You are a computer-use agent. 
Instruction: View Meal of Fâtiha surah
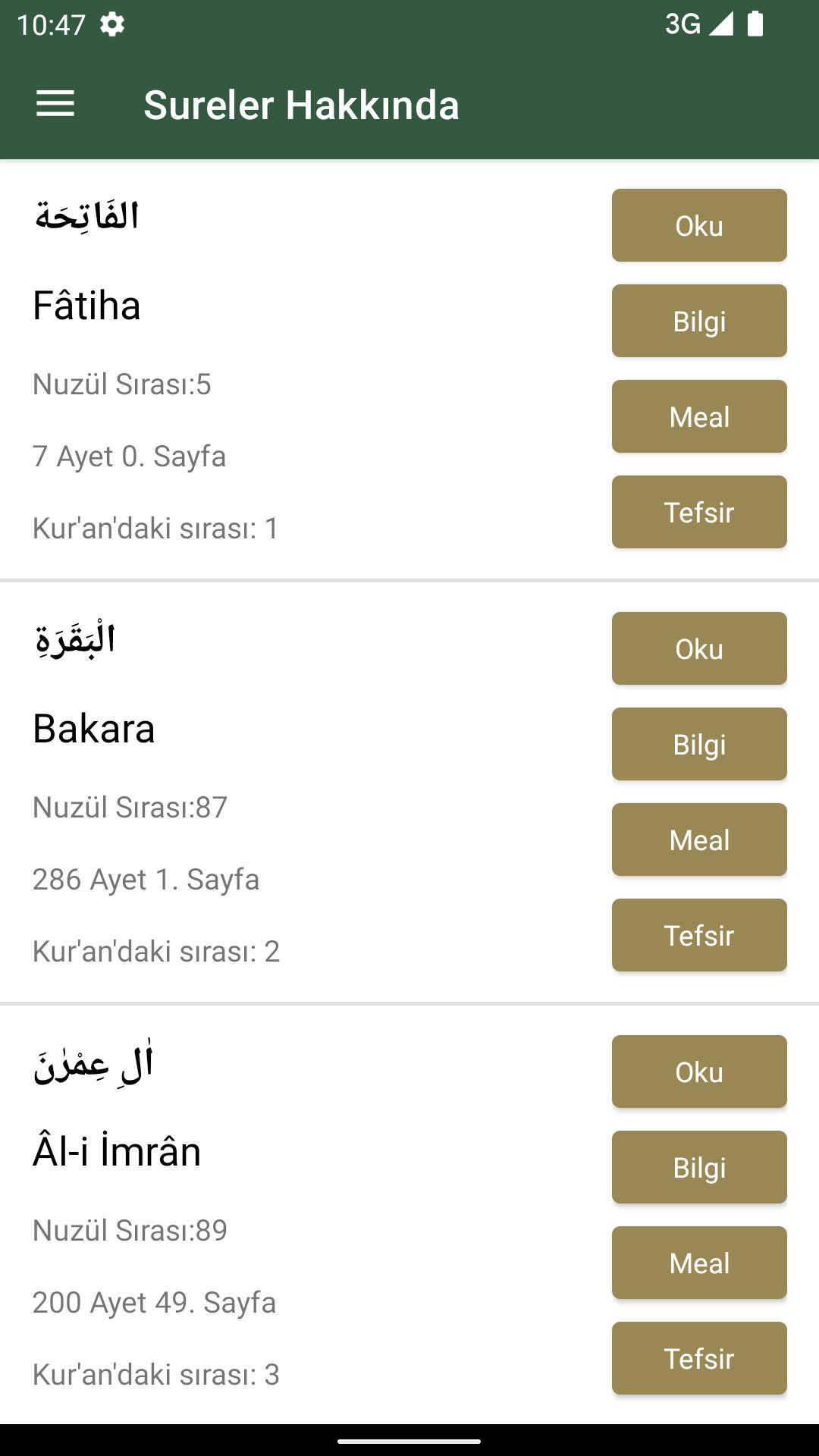699,416
